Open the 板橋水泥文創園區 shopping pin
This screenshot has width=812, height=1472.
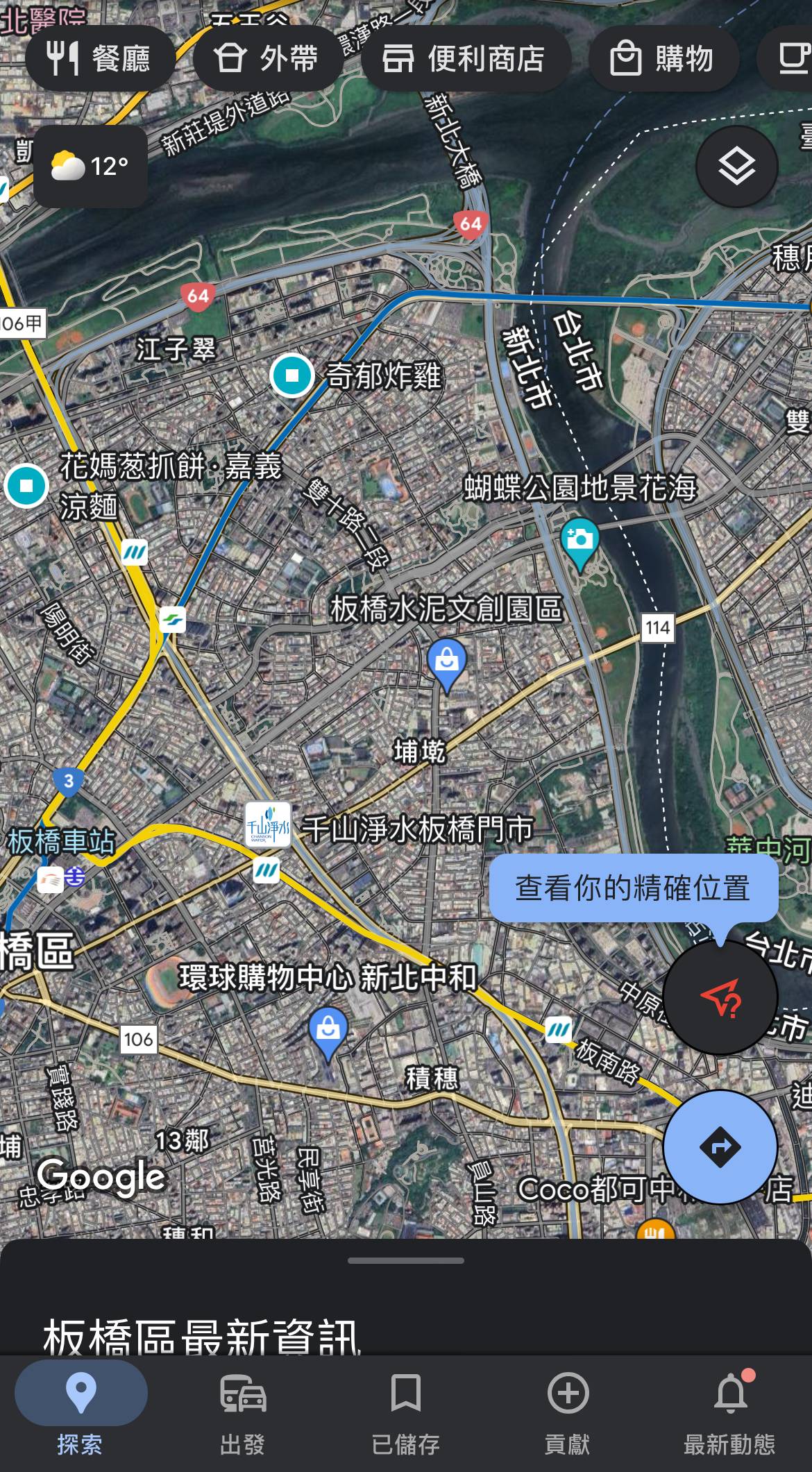tap(447, 661)
